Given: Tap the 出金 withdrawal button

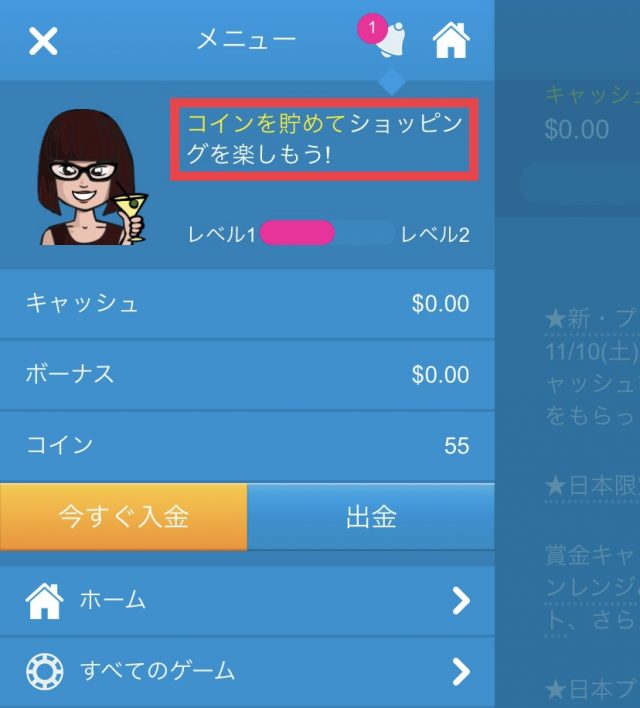Looking at the screenshot, I should [x=371, y=517].
